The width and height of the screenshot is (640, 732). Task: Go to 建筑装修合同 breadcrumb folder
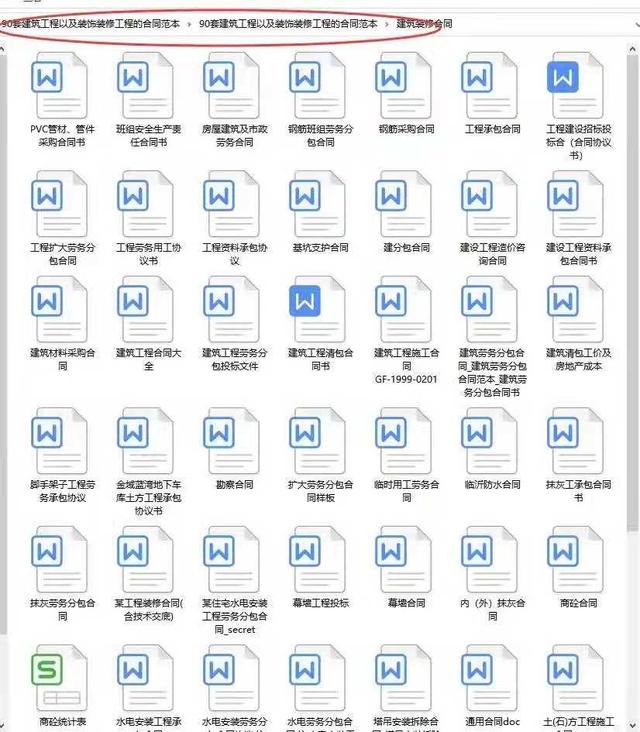424,23
